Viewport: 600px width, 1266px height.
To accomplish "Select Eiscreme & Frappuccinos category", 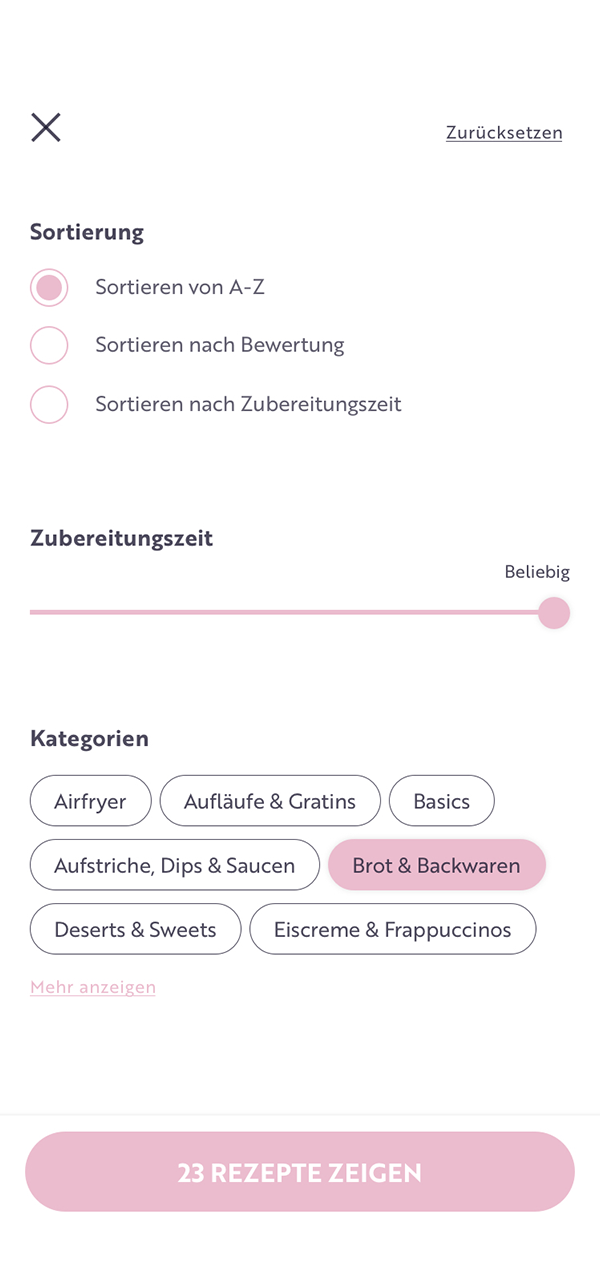I will 393,929.
